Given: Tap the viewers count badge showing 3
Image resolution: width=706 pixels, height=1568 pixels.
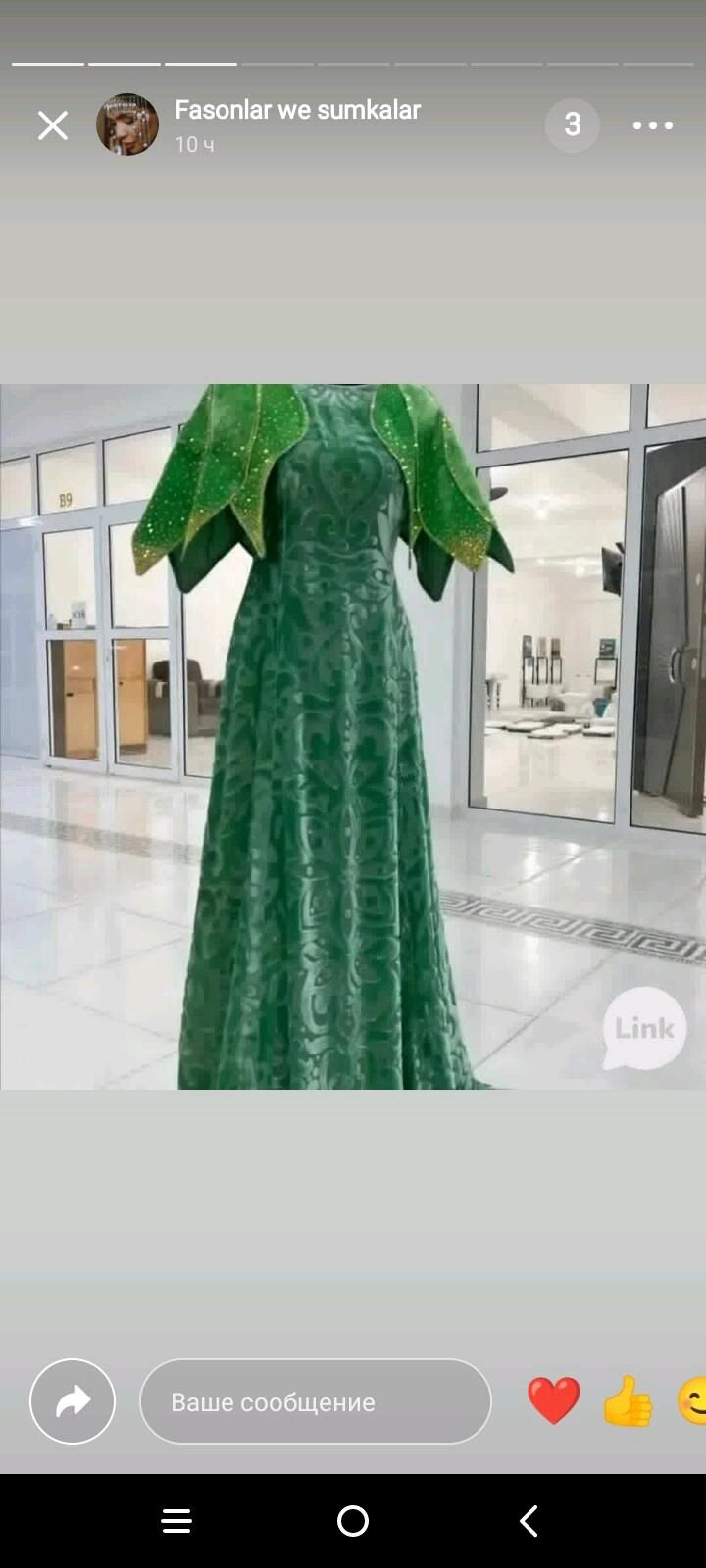Looking at the screenshot, I should [573, 124].
